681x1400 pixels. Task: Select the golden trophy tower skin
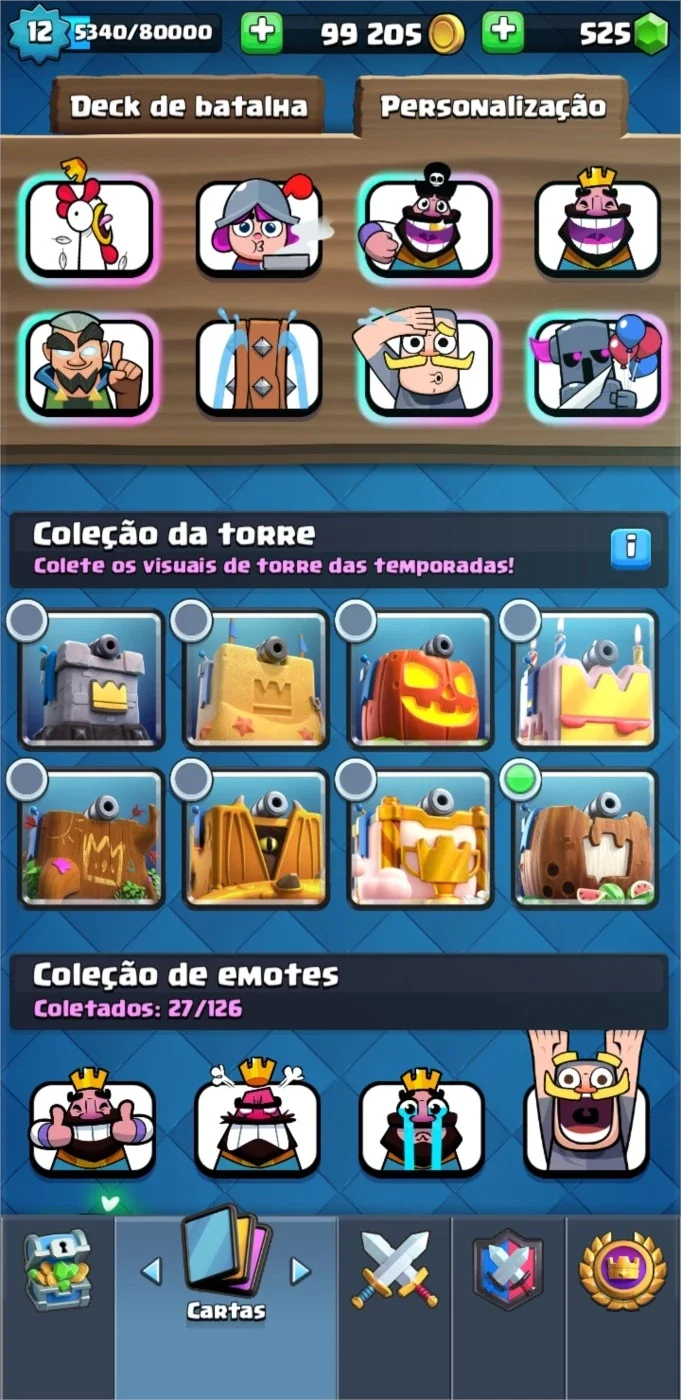420,838
